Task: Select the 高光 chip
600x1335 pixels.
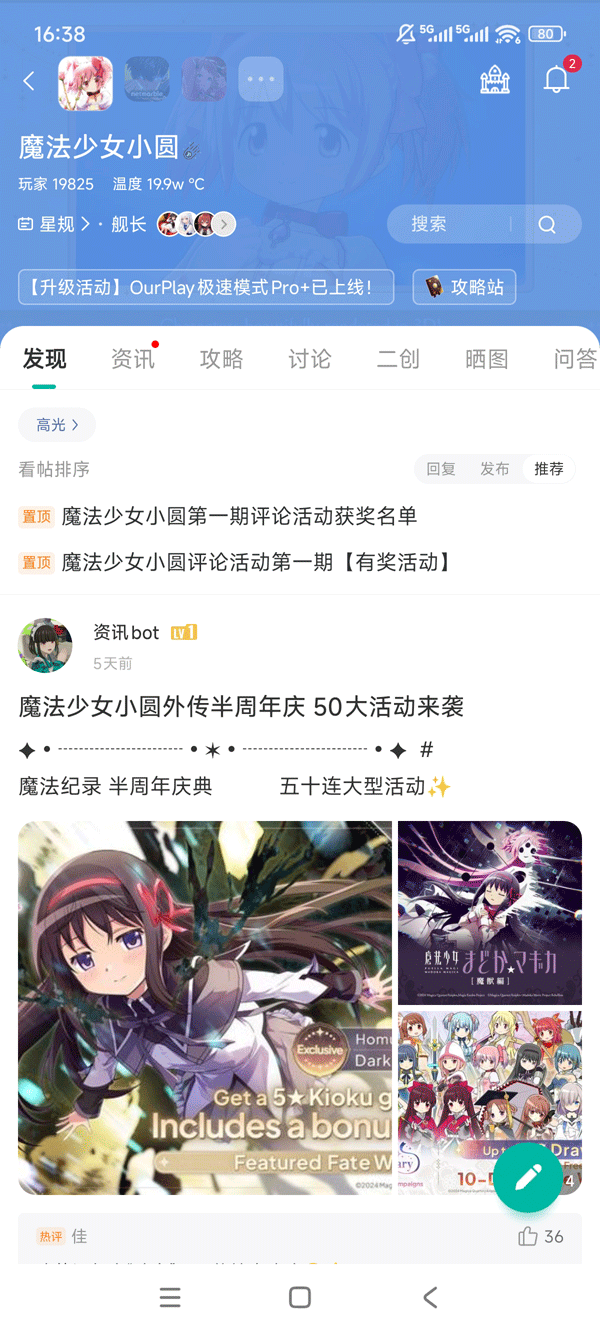Action: tap(57, 425)
